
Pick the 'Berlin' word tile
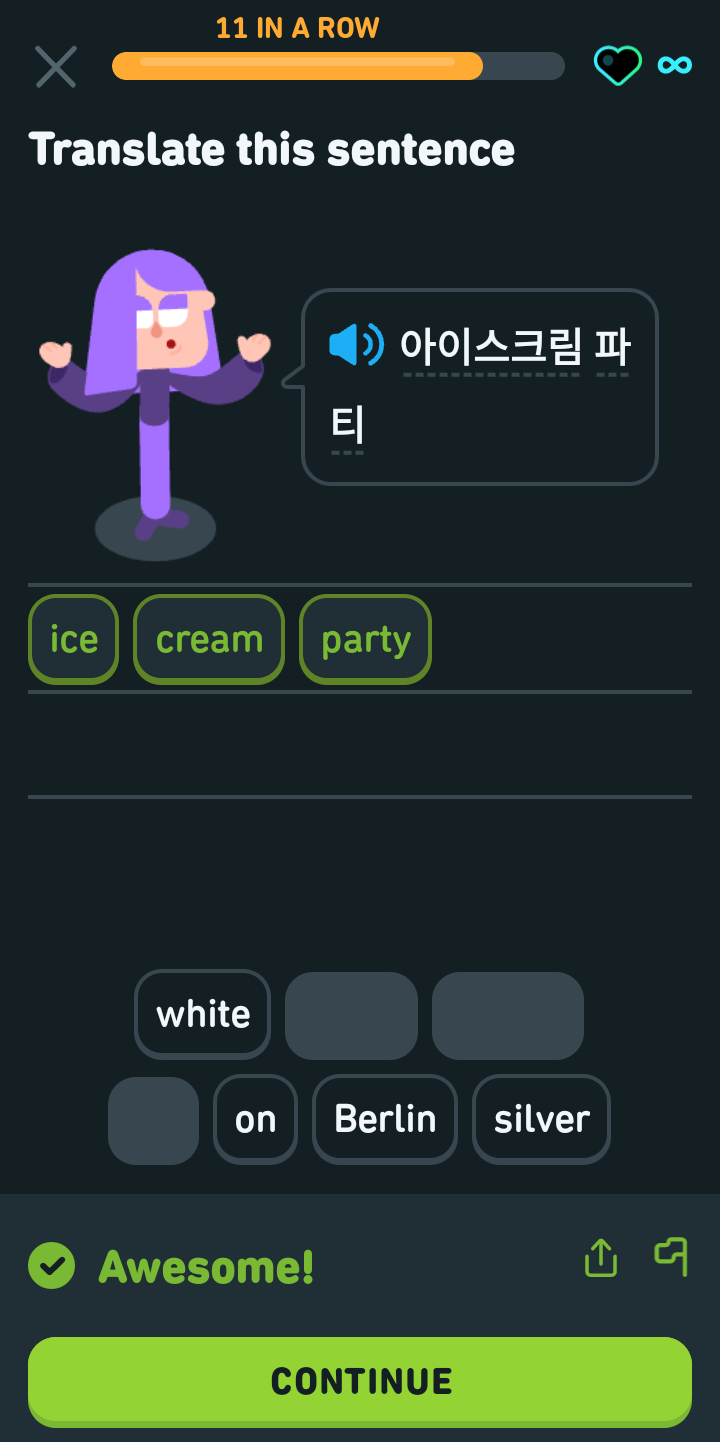(x=385, y=1119)
